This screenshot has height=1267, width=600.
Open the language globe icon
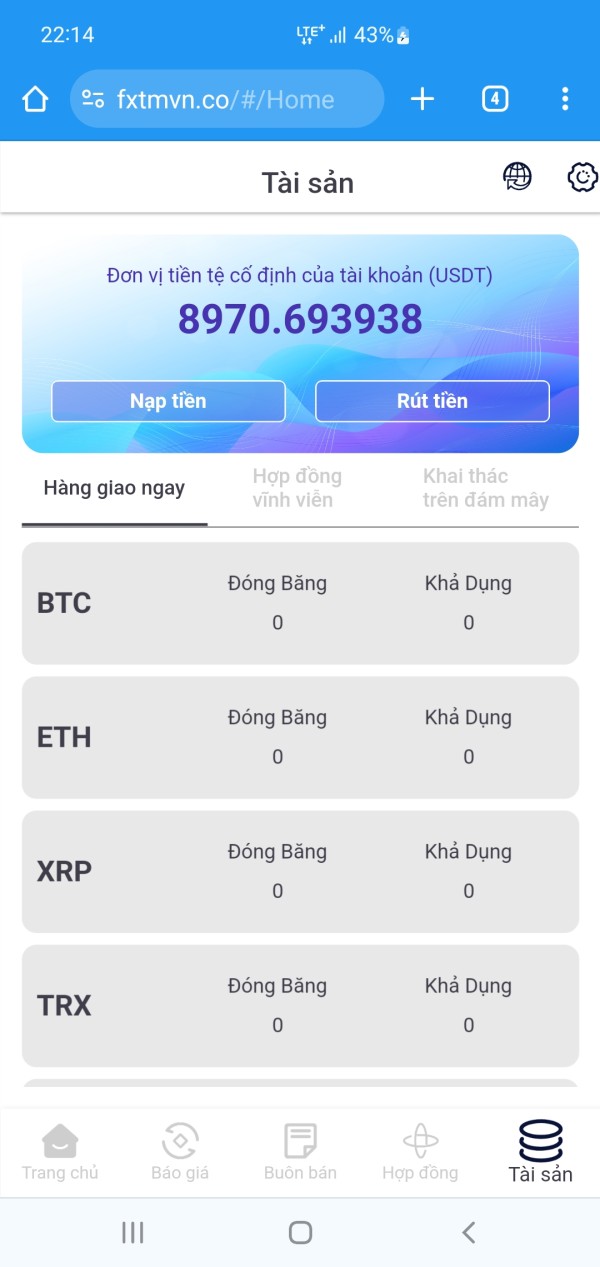(x=517, y=177)
